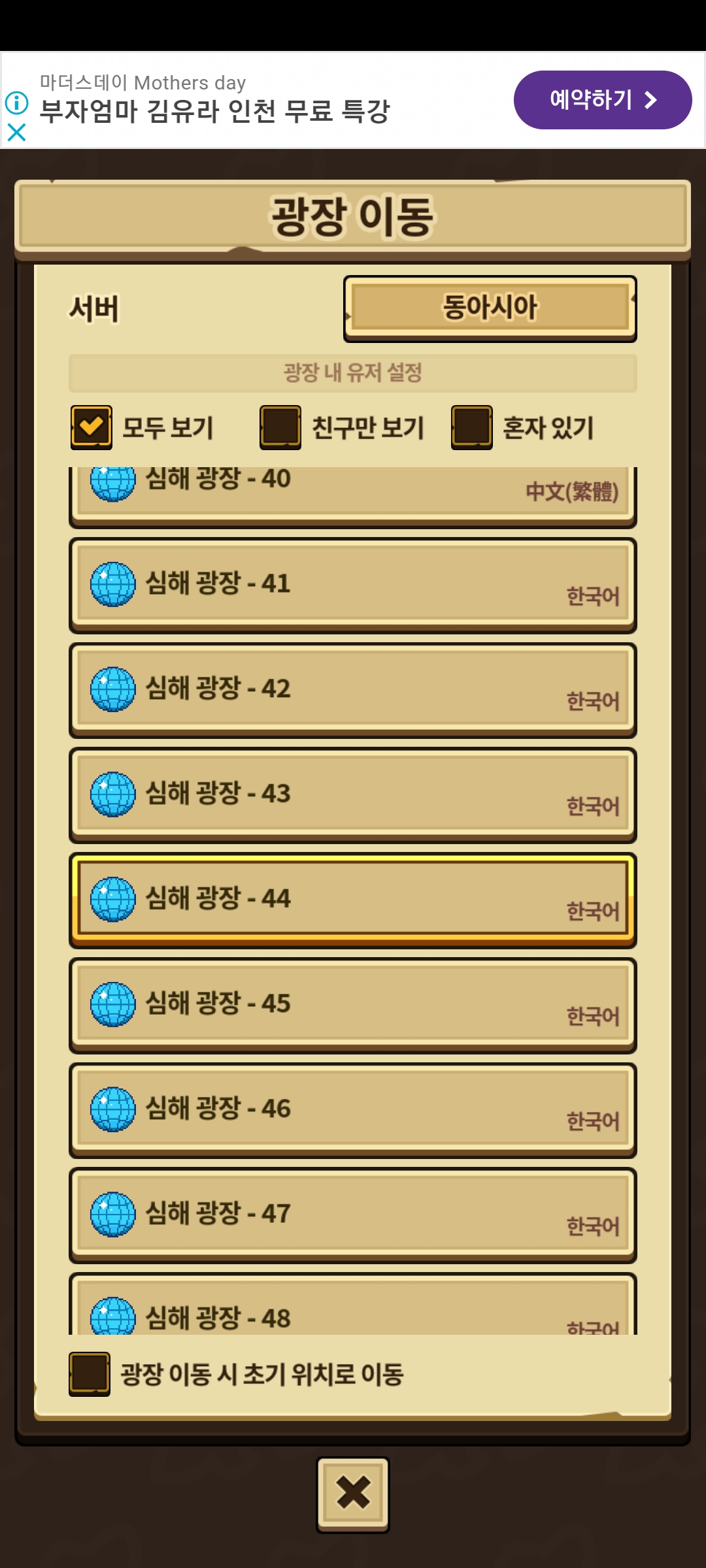Go to 심해 광장 - 43
706x1568 pixels.
[x=353, y=794]
